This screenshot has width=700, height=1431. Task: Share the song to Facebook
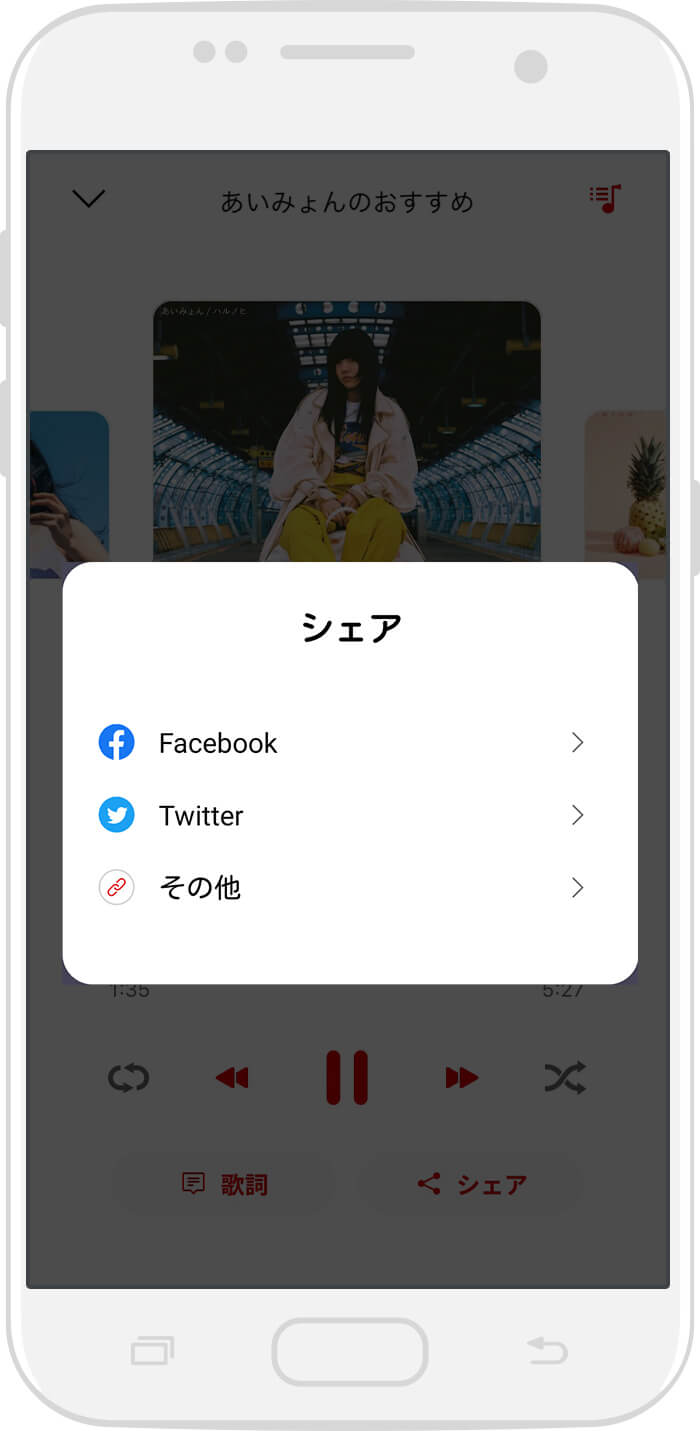[x=218, y=743]
